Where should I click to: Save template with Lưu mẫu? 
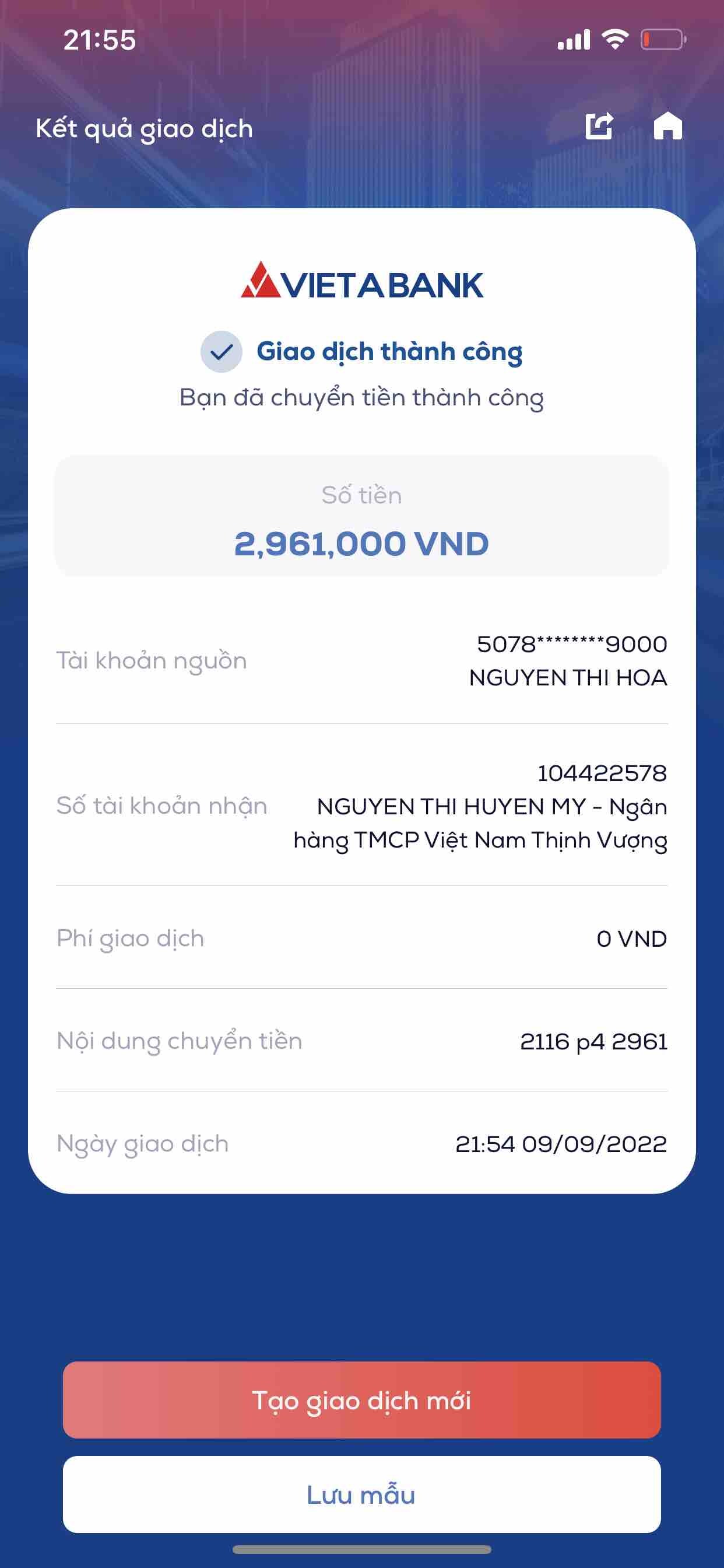(x=361, y=1494)
